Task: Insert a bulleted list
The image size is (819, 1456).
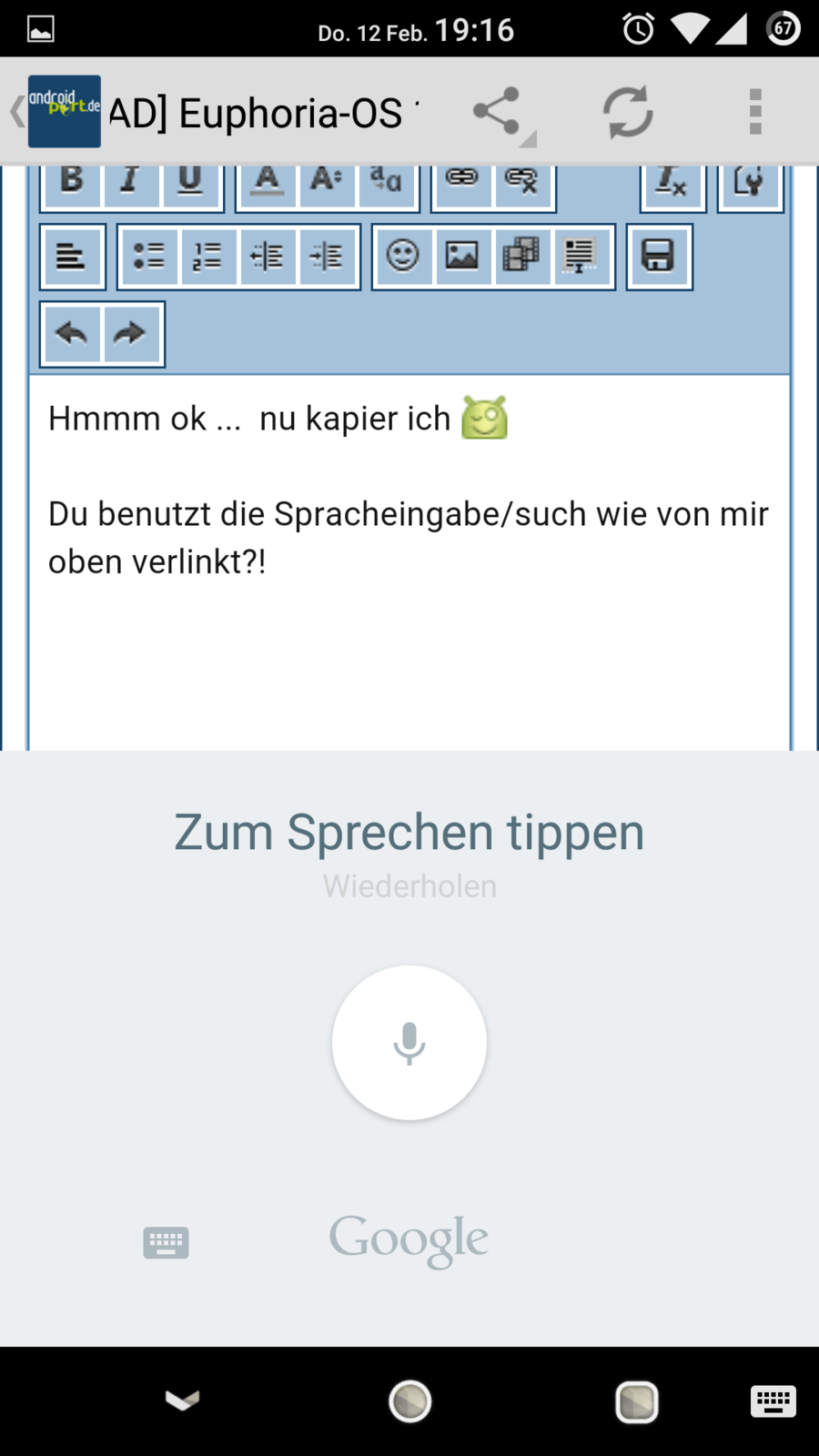Action: point(149,257)
